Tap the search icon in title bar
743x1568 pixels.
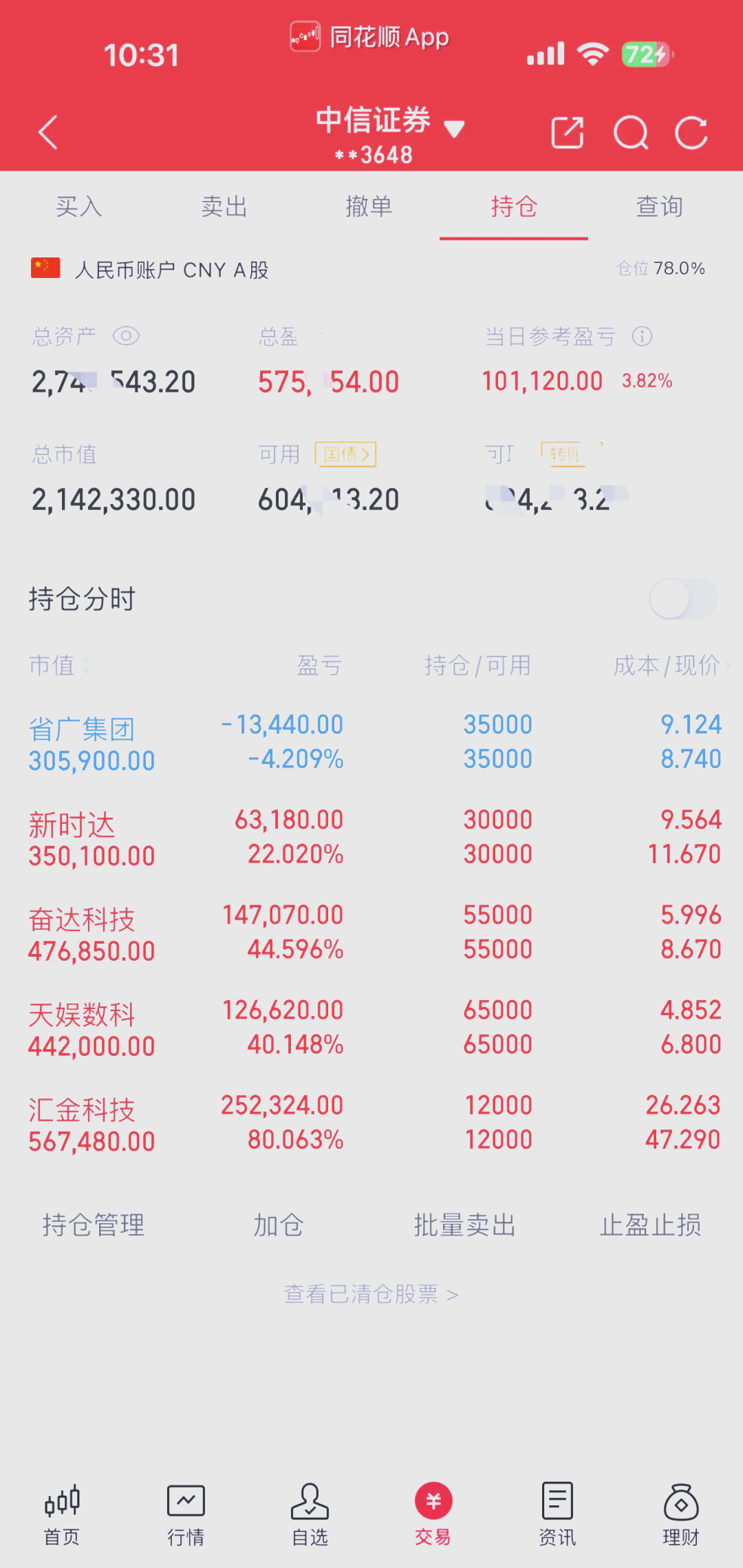tap(631, 132)
